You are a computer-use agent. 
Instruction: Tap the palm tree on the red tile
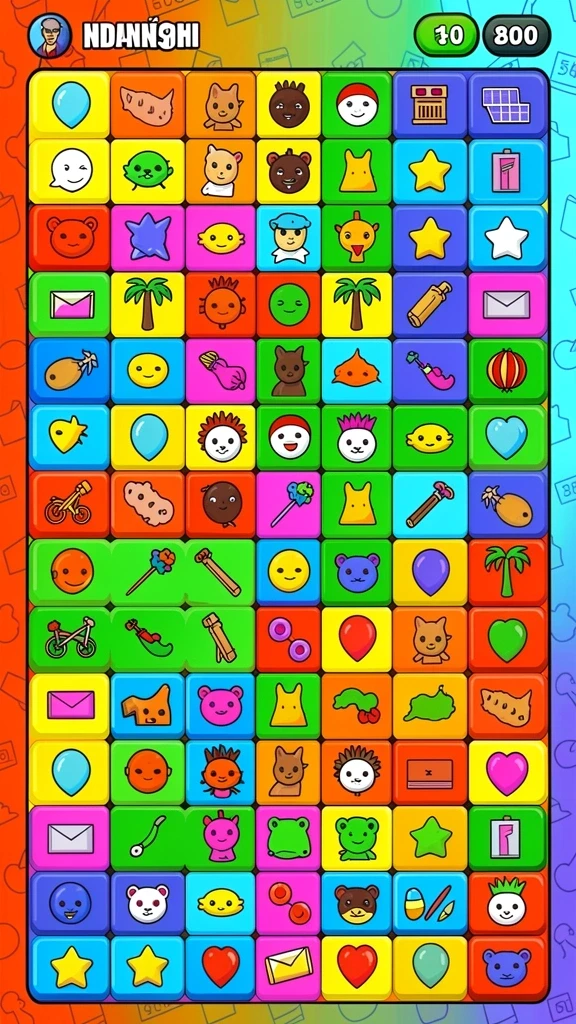[507, 571]
